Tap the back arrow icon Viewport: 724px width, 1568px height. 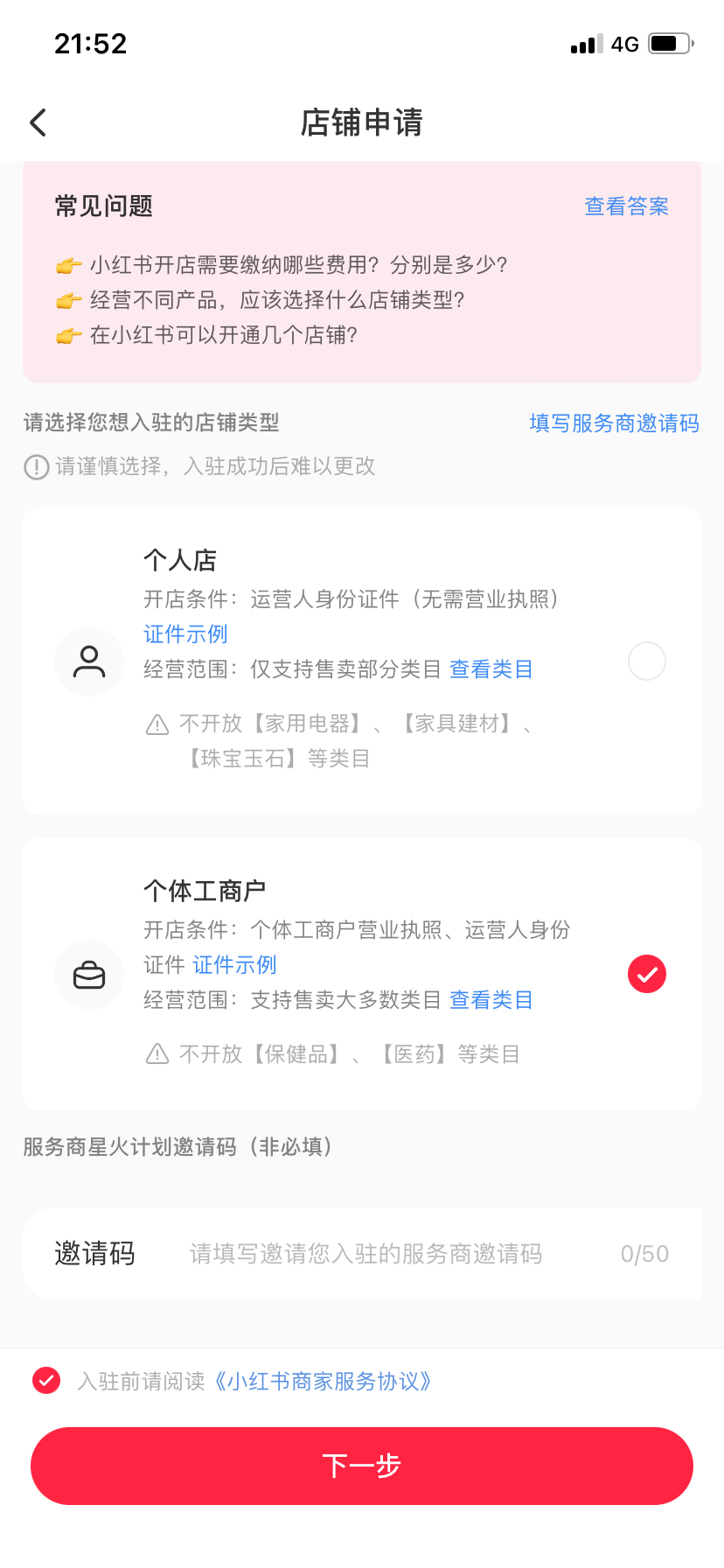point(37,122)
